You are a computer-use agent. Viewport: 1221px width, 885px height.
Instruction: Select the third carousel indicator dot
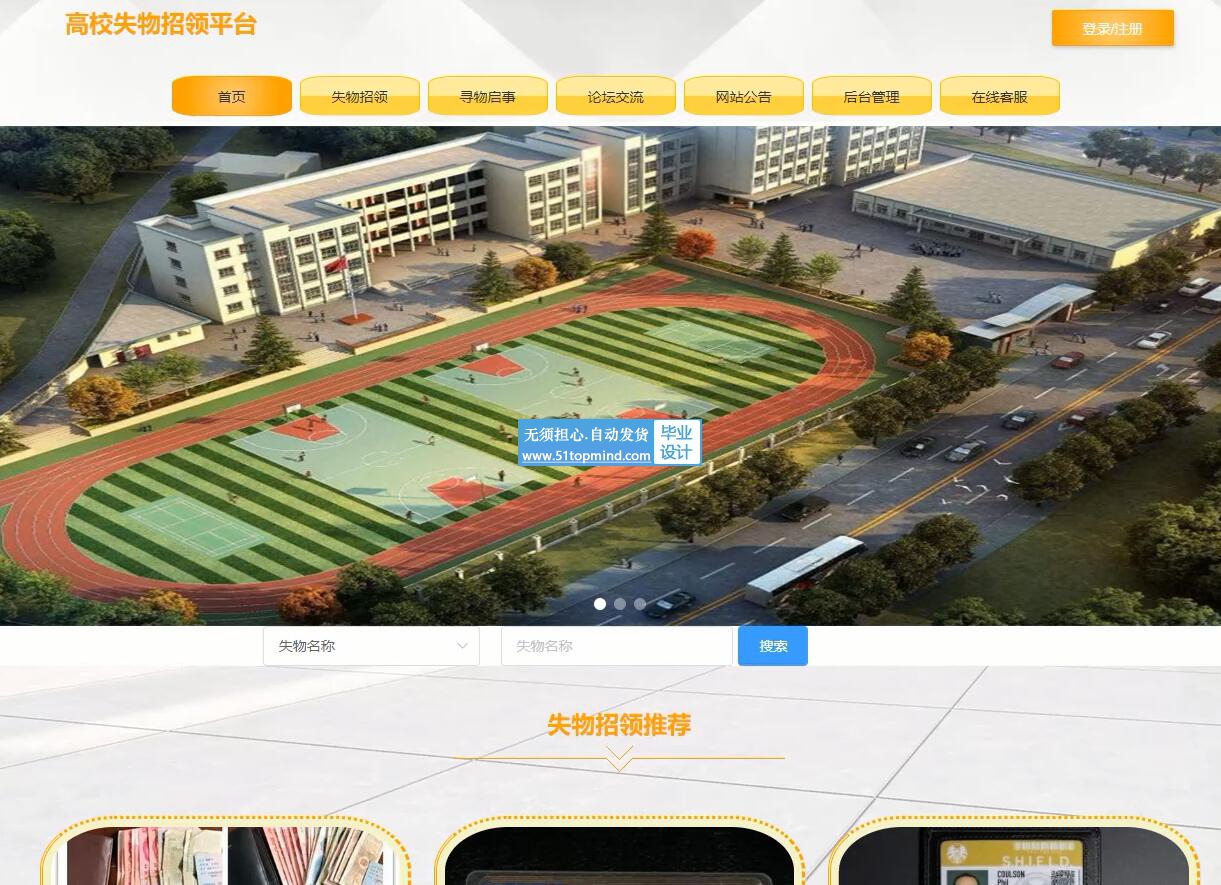pos(640,604)
